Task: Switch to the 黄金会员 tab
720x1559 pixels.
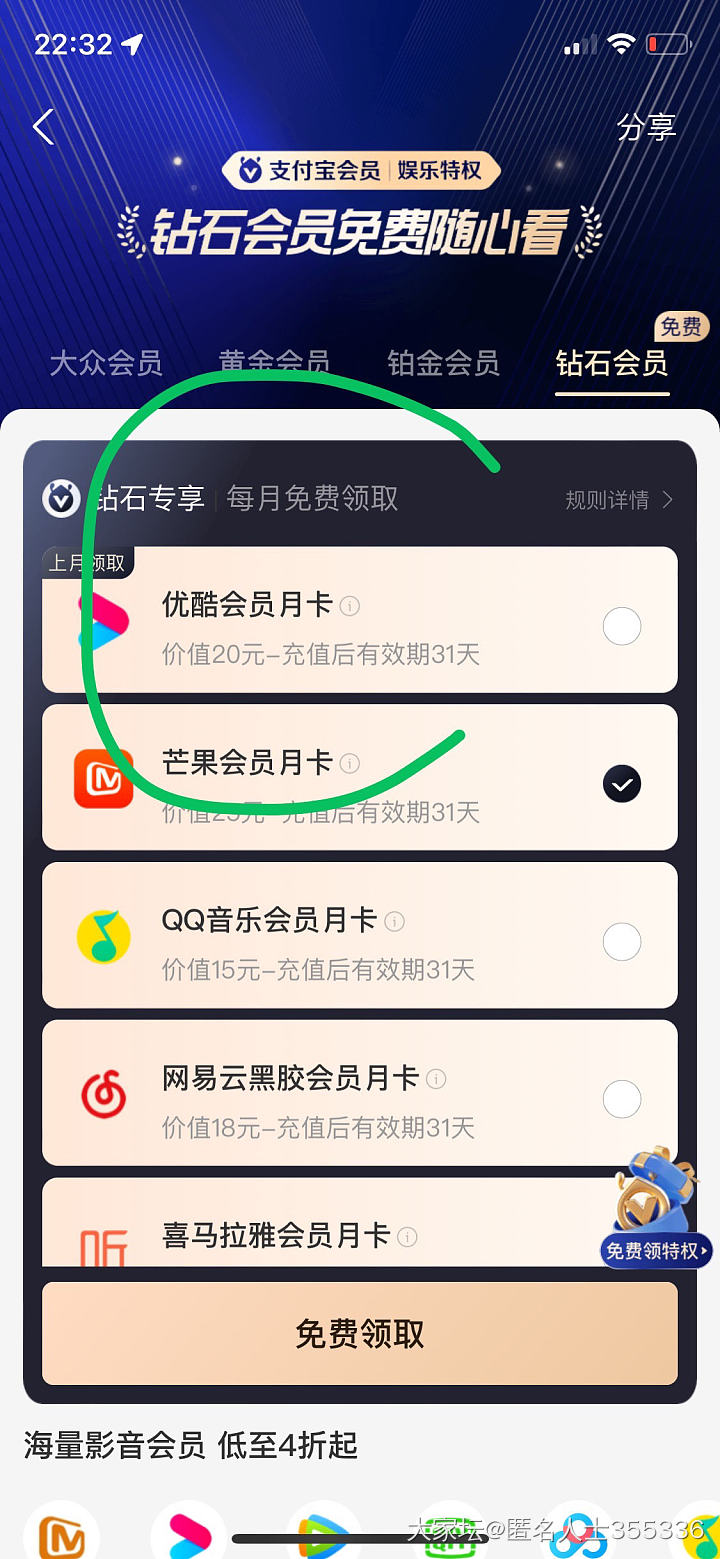Action: pos(274,363)
